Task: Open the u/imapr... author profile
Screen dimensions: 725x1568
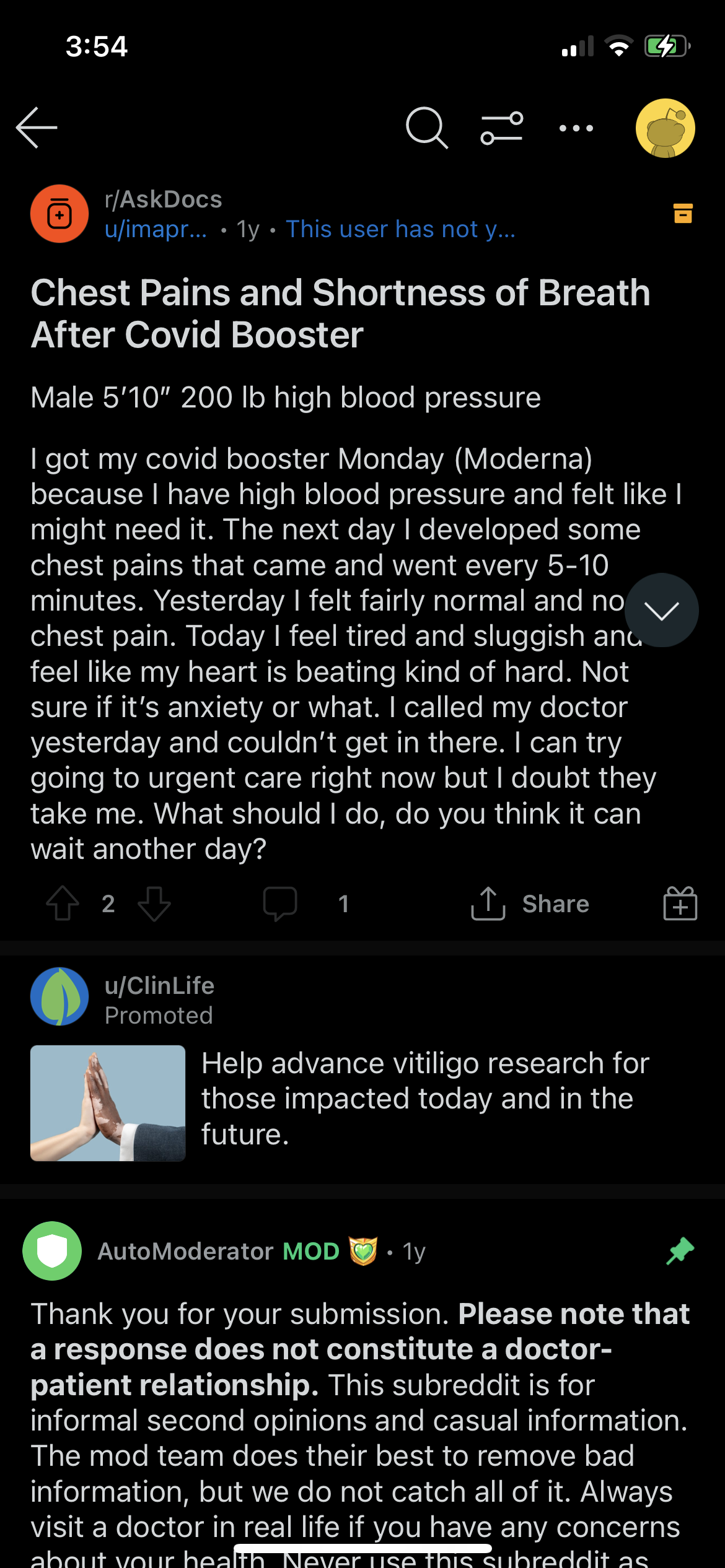Action: point(156,229)
